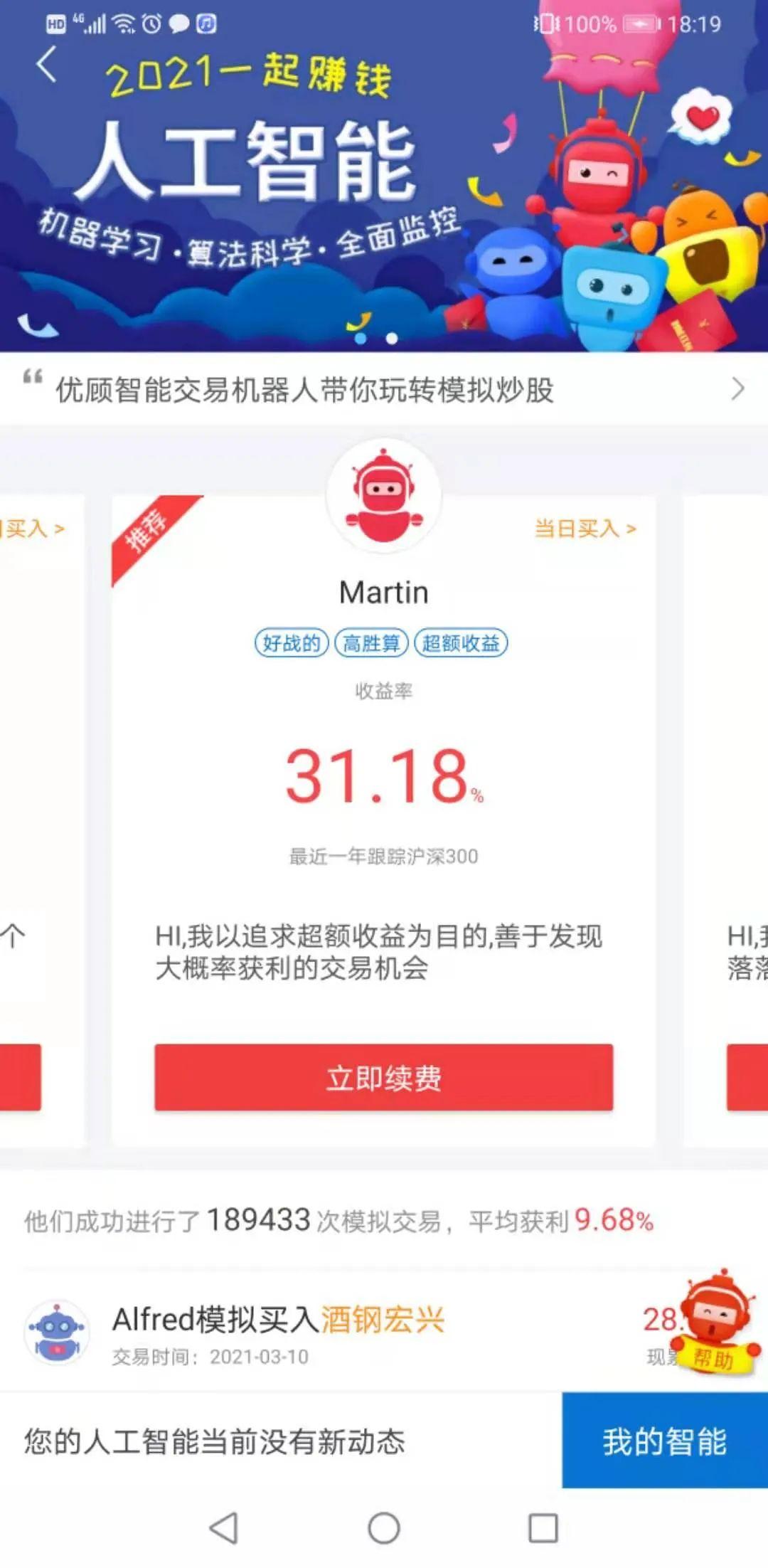Go to 我的智能
The width and height of the screenshot is (768, 1568).
pos(664,1441)
